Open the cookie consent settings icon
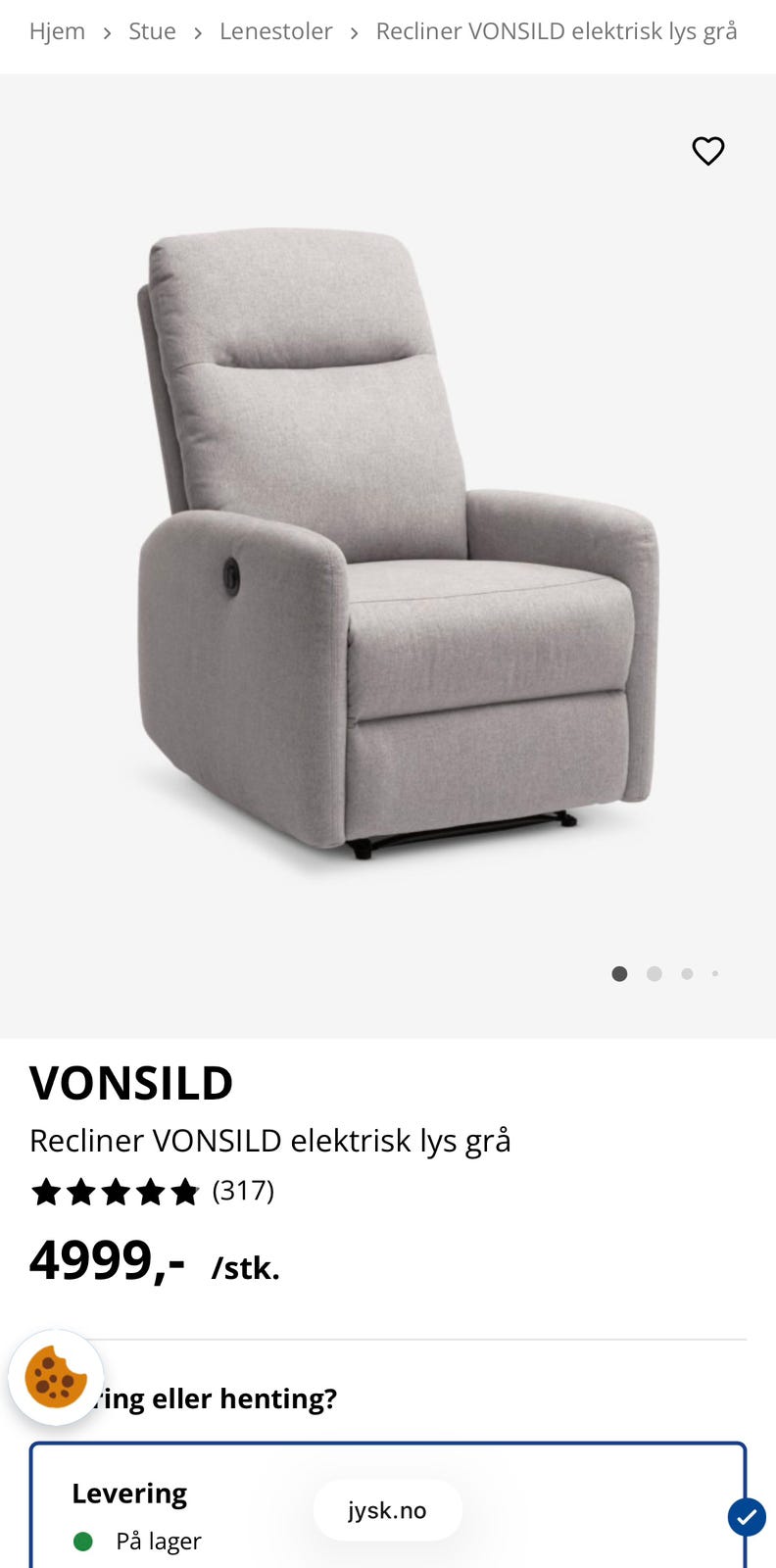 pyautogui.click(x=56, y=1377)
